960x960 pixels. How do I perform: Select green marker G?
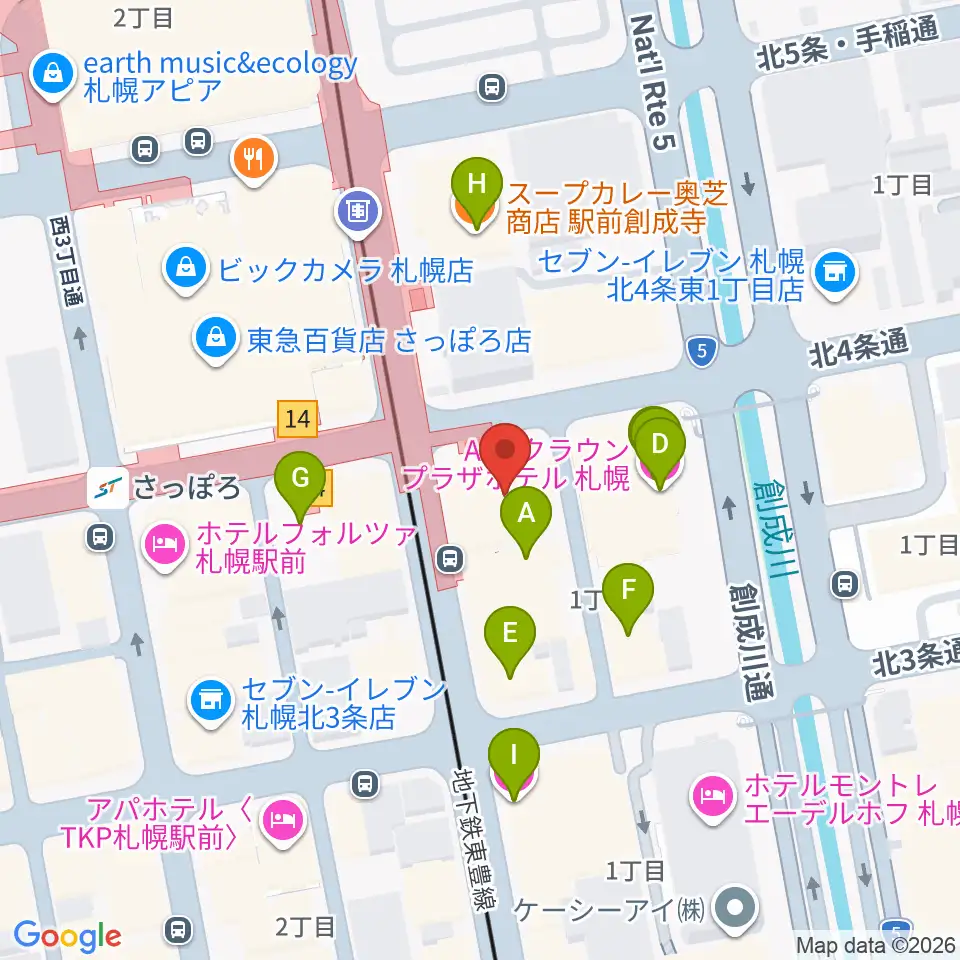[300, 487]
